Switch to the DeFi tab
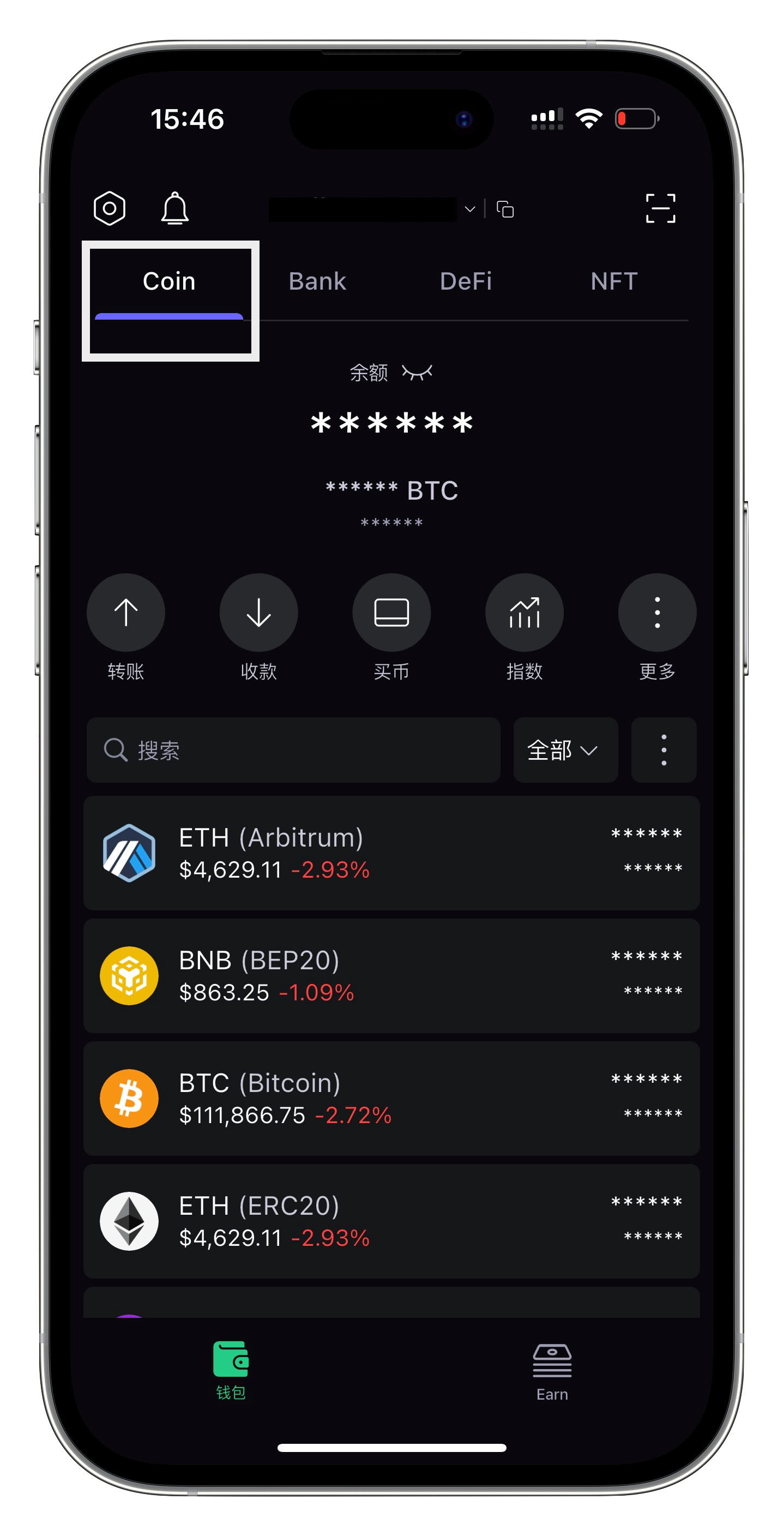Image resolution: width=784 pixels, height=1536 pixels. pos(466,281)
